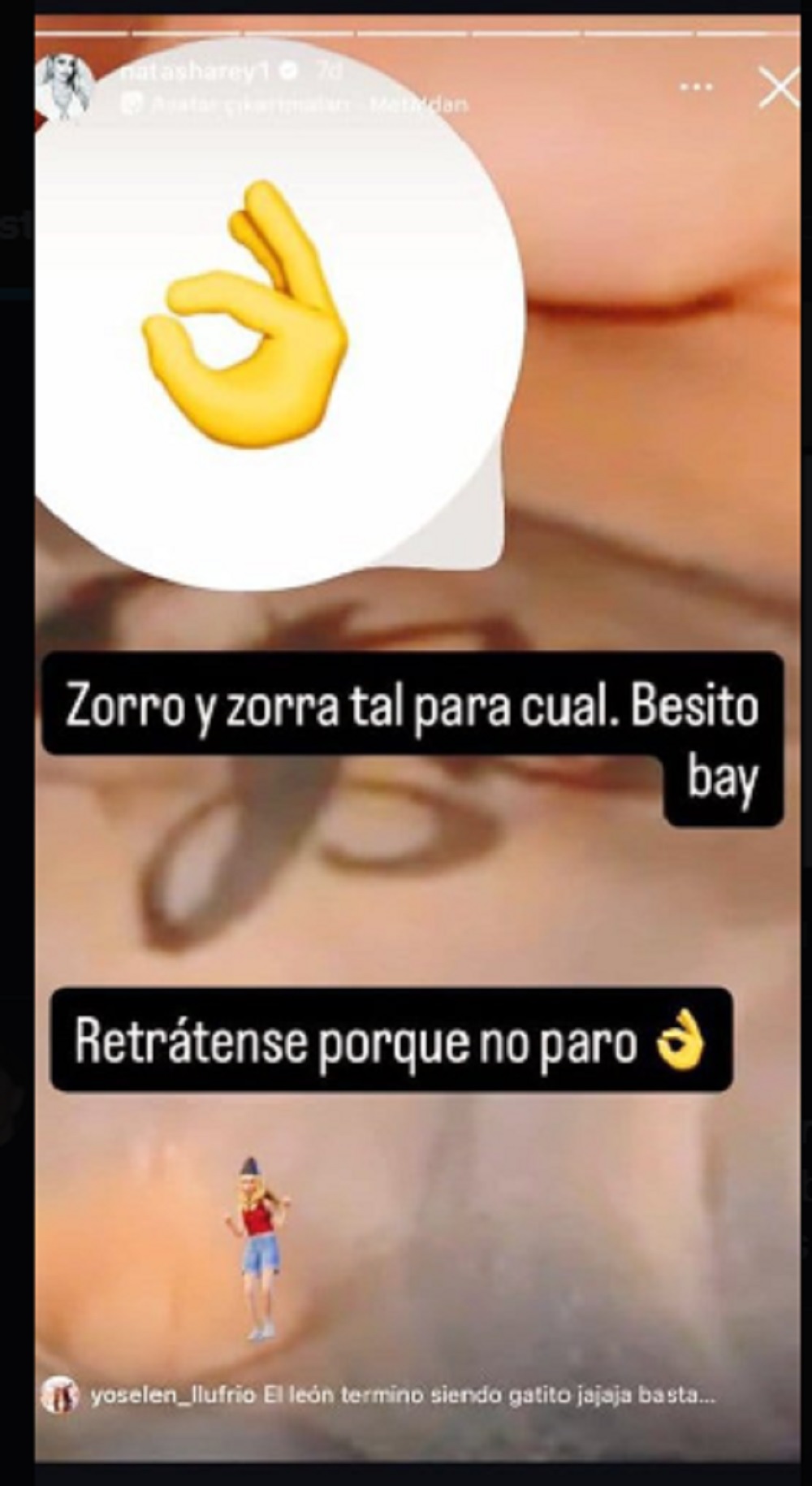
Task: Close the story viewer
Action: 778,89
